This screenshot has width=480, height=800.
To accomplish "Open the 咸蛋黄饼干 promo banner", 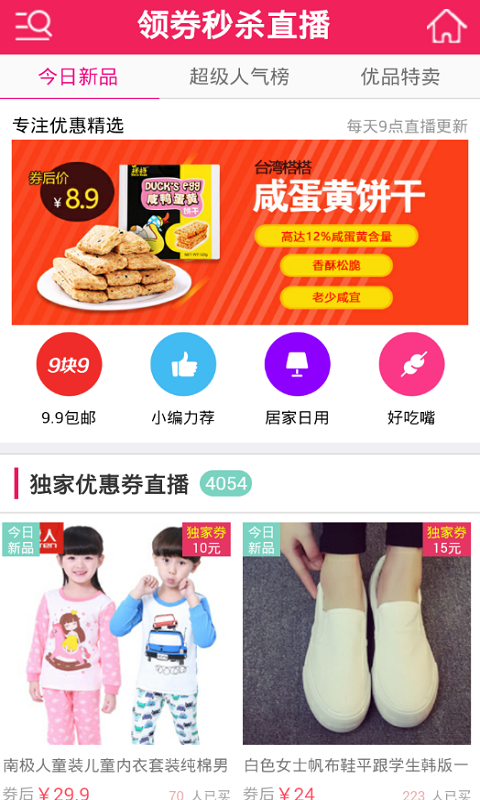I will pyautogui.click(x=240, y=232).
